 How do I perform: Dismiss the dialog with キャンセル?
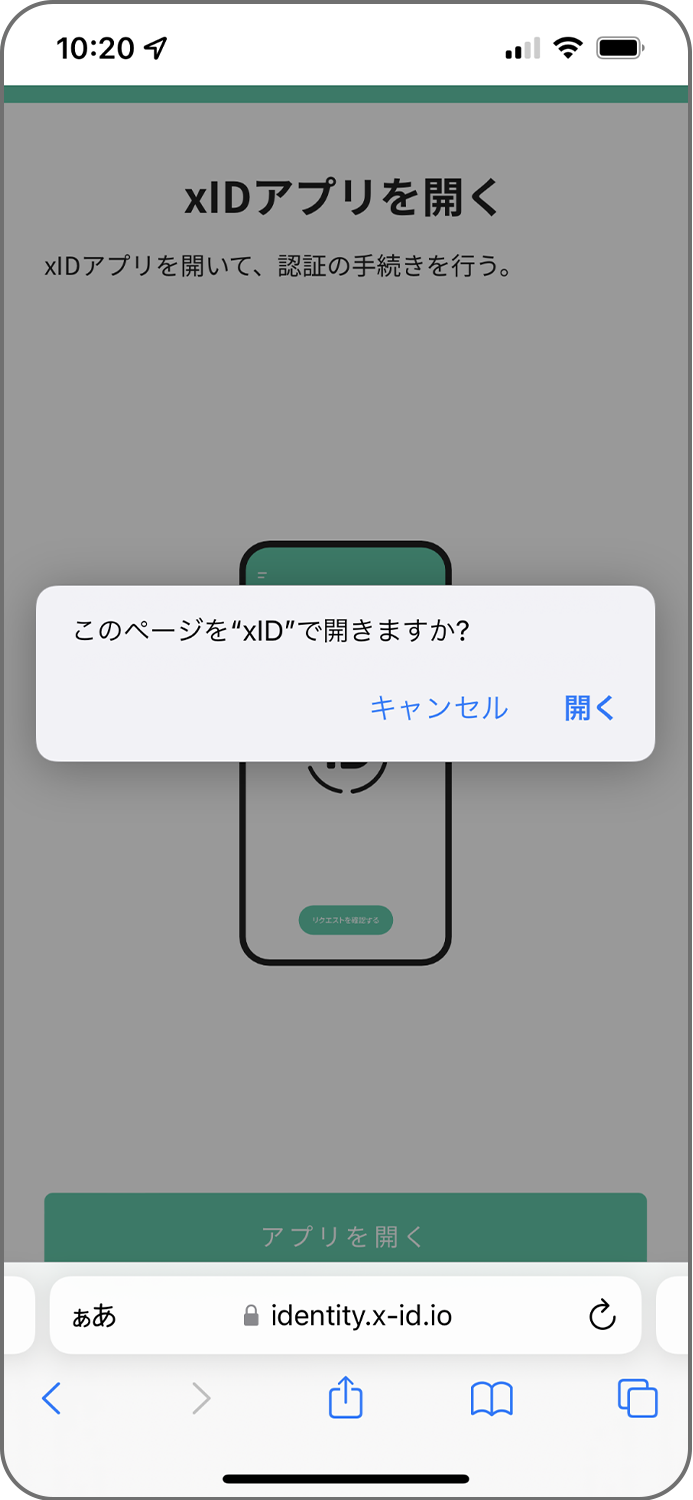tap(439, 708)
